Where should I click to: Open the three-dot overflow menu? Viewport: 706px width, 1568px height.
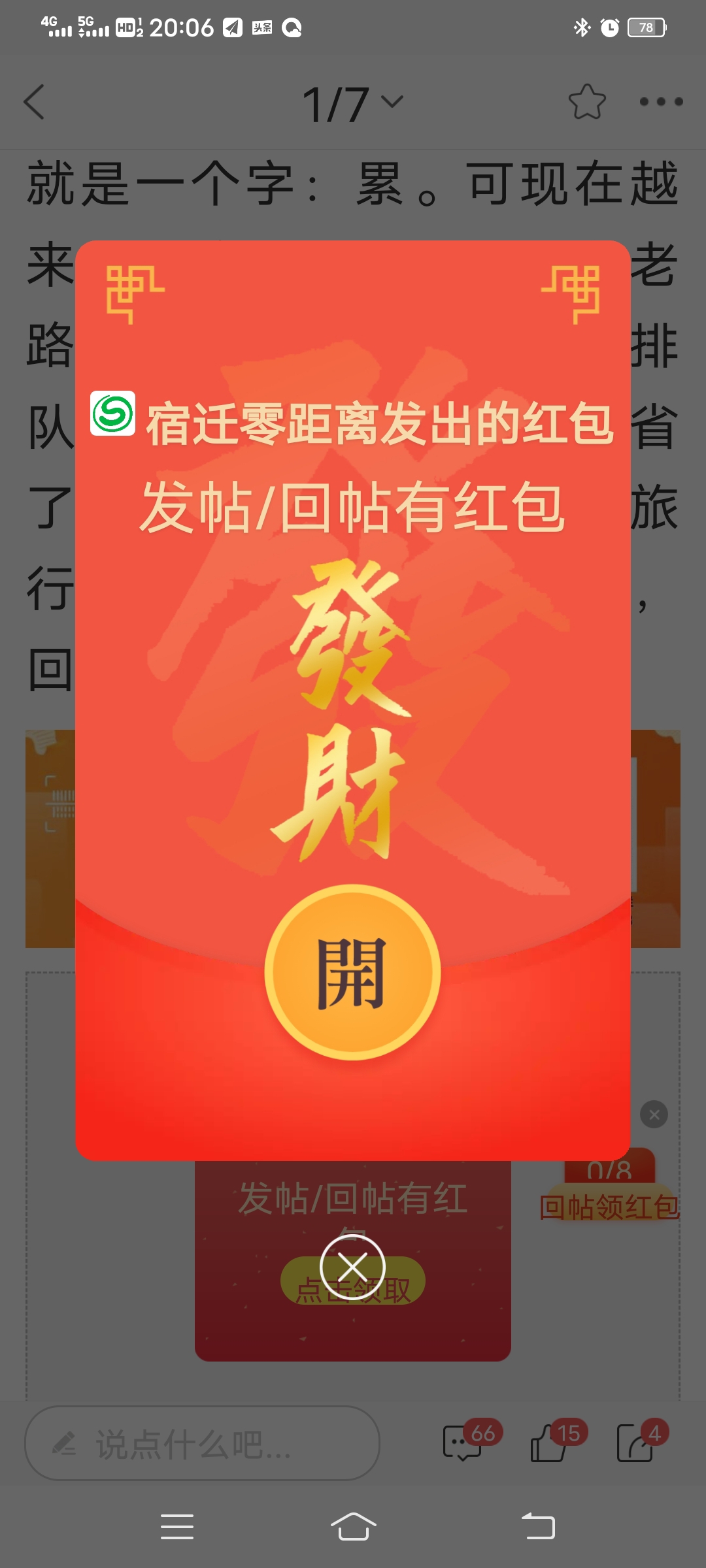tap(661, 102)
